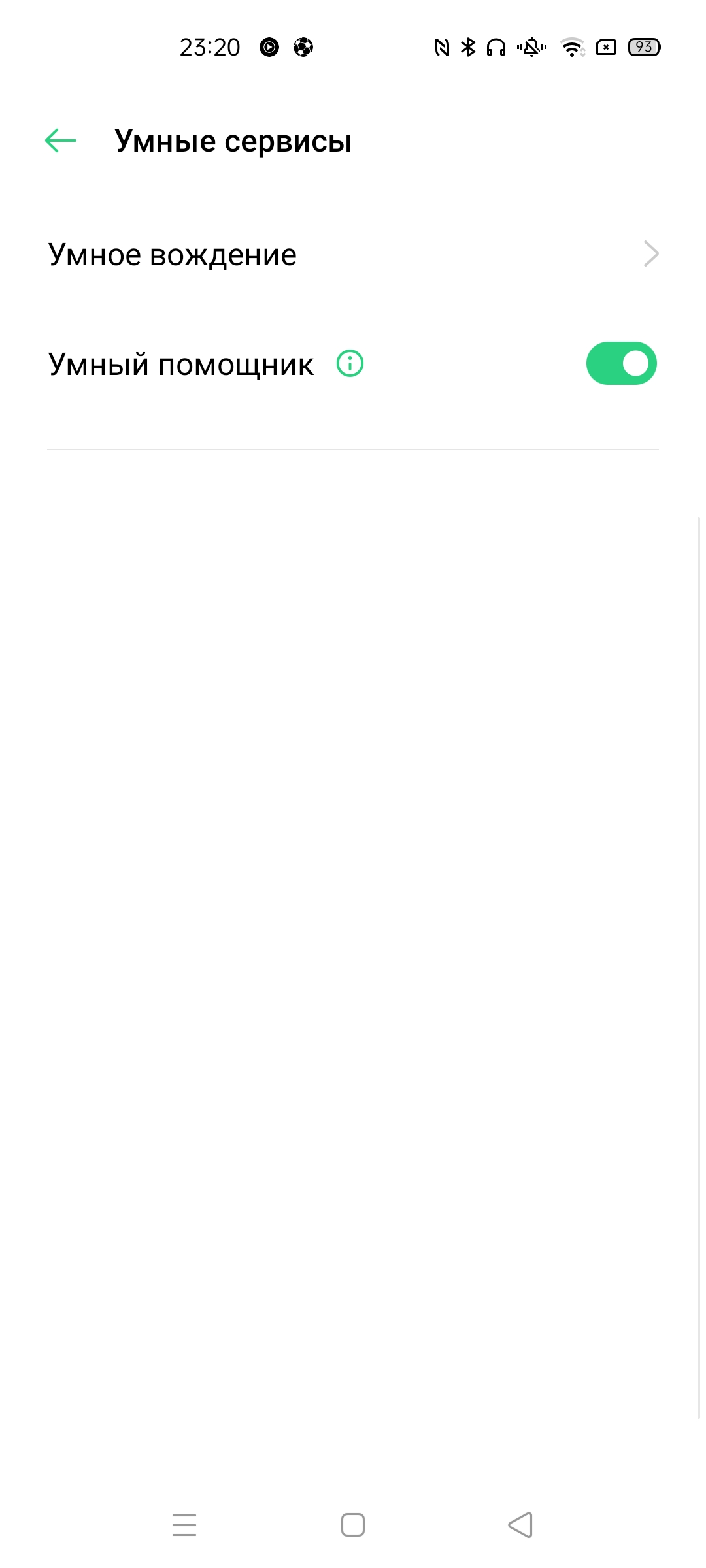Open the Умное вождение settings
706x1568 pixels.
[x=353, y=254]
